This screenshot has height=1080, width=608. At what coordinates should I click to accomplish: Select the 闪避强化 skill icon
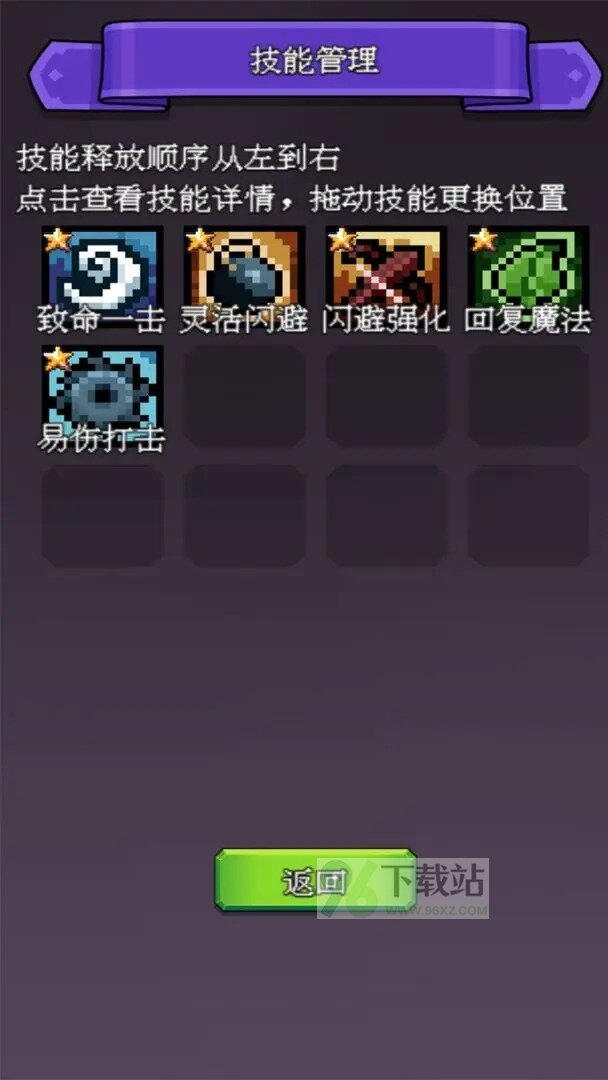click(386, 270)
